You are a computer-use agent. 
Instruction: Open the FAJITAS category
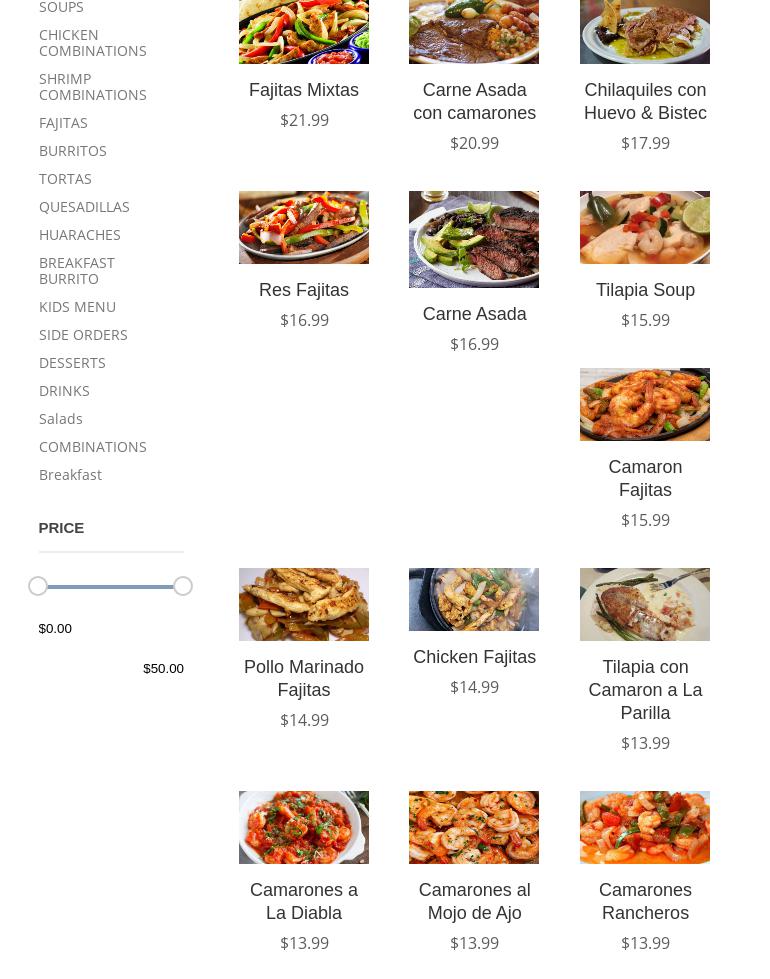63,122
